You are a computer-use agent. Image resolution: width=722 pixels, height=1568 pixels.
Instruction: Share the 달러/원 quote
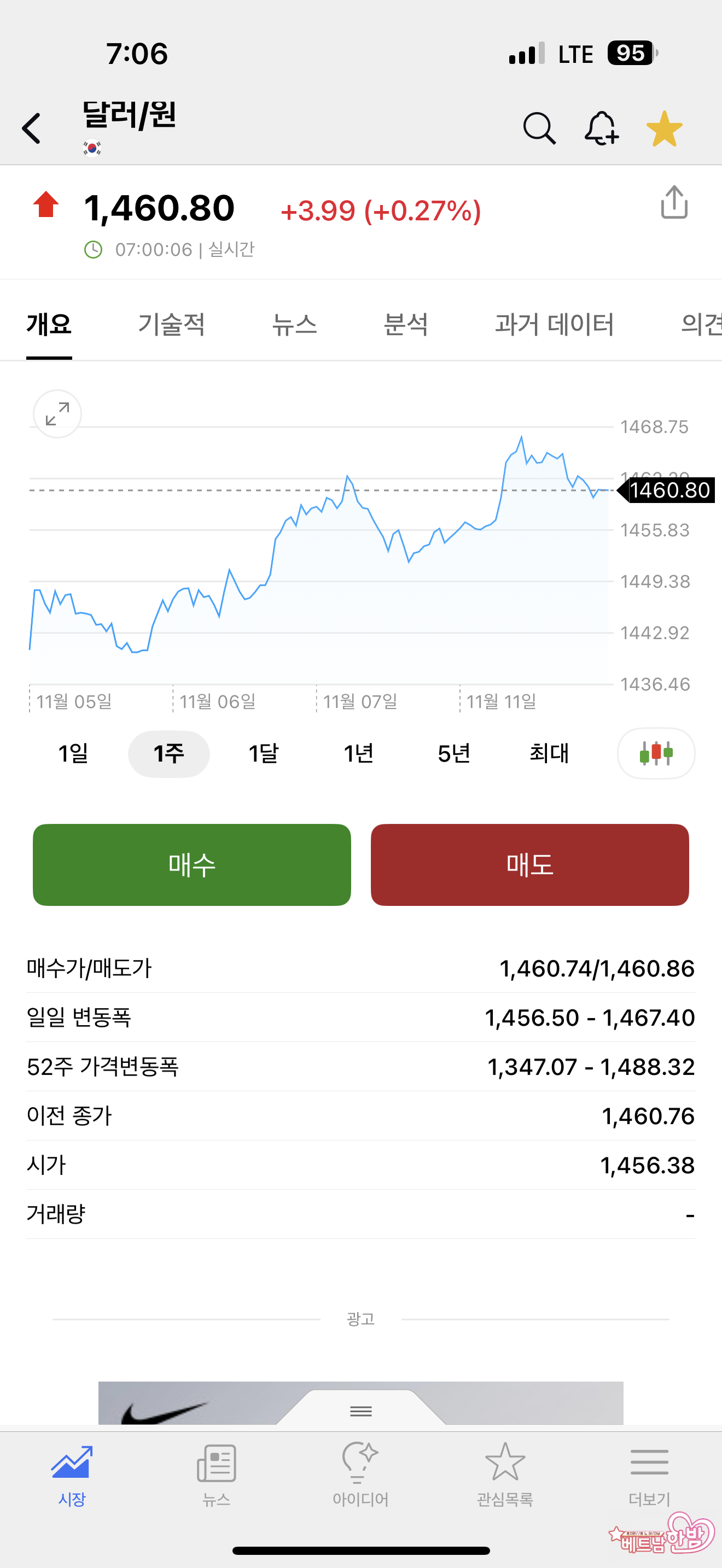[674, 202]
